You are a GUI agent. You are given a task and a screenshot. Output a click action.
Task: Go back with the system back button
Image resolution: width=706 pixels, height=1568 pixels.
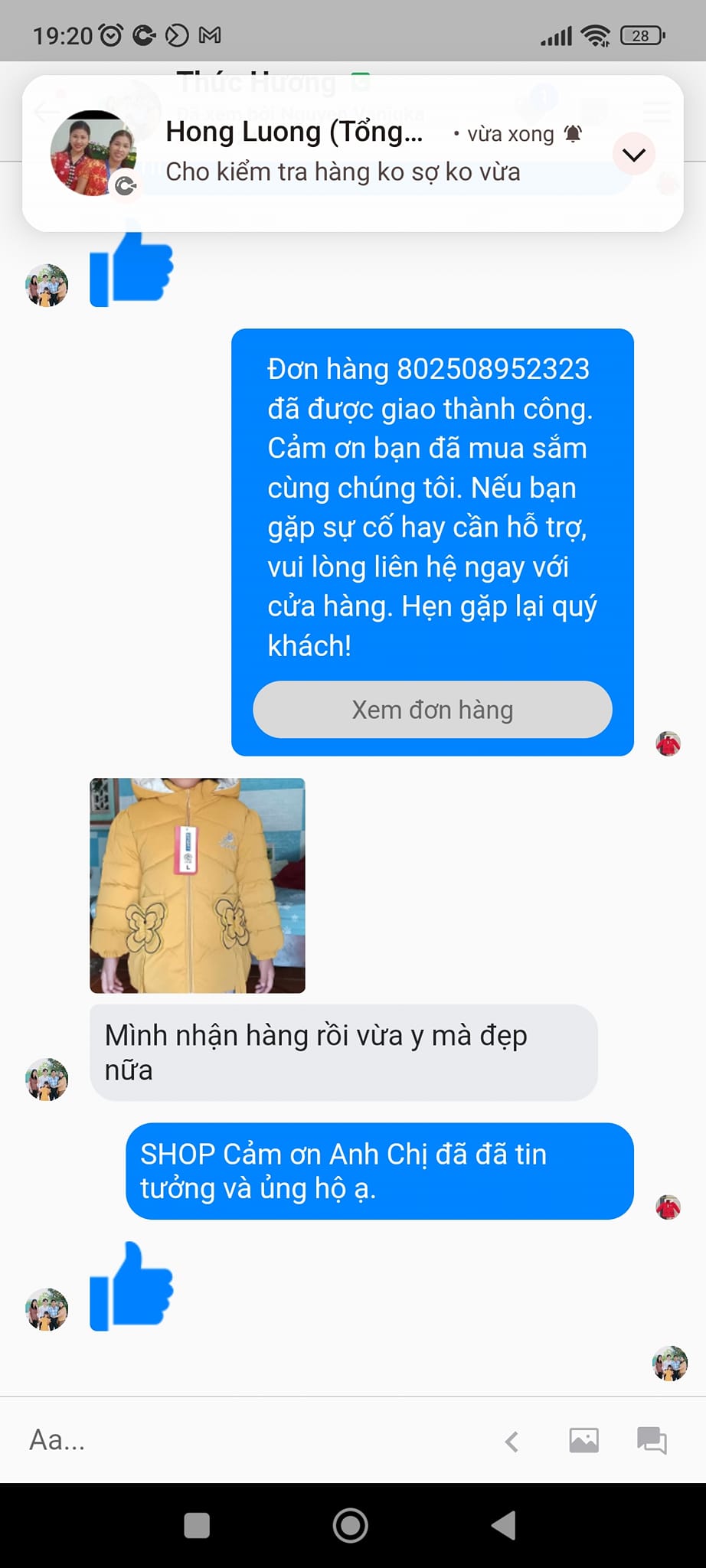505,1526
